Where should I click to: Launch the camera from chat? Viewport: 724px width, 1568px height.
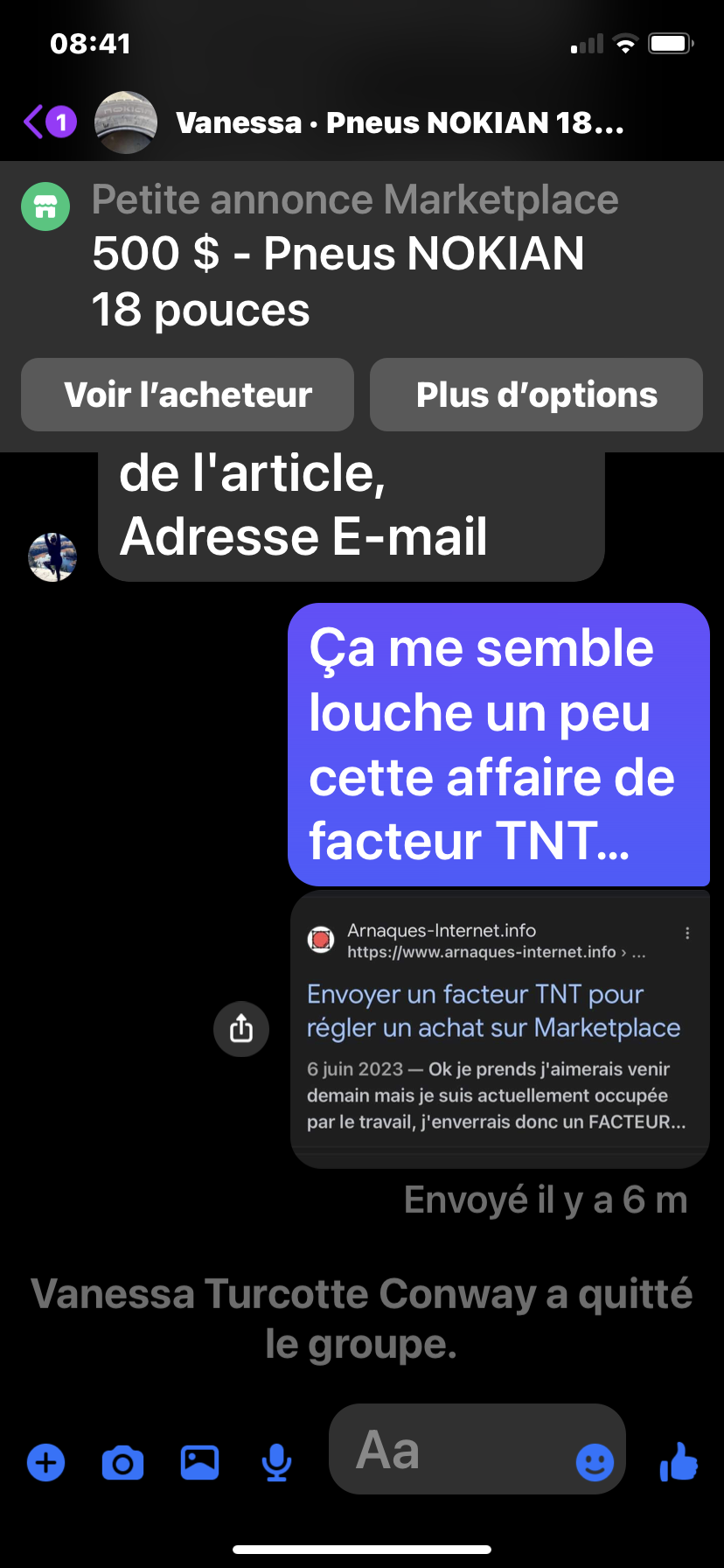[x=122, y=1462]
